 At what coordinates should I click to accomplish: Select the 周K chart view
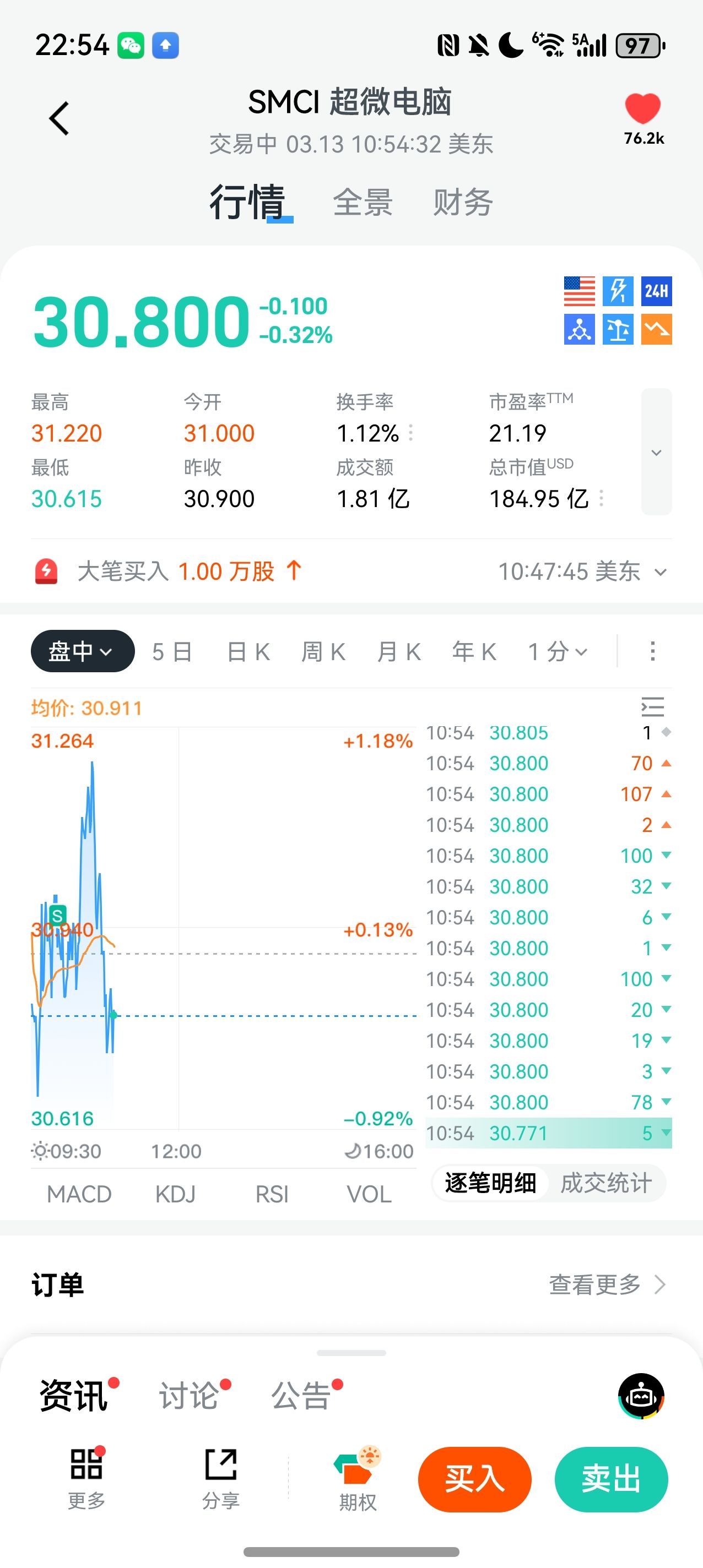[x=323, y=652]
